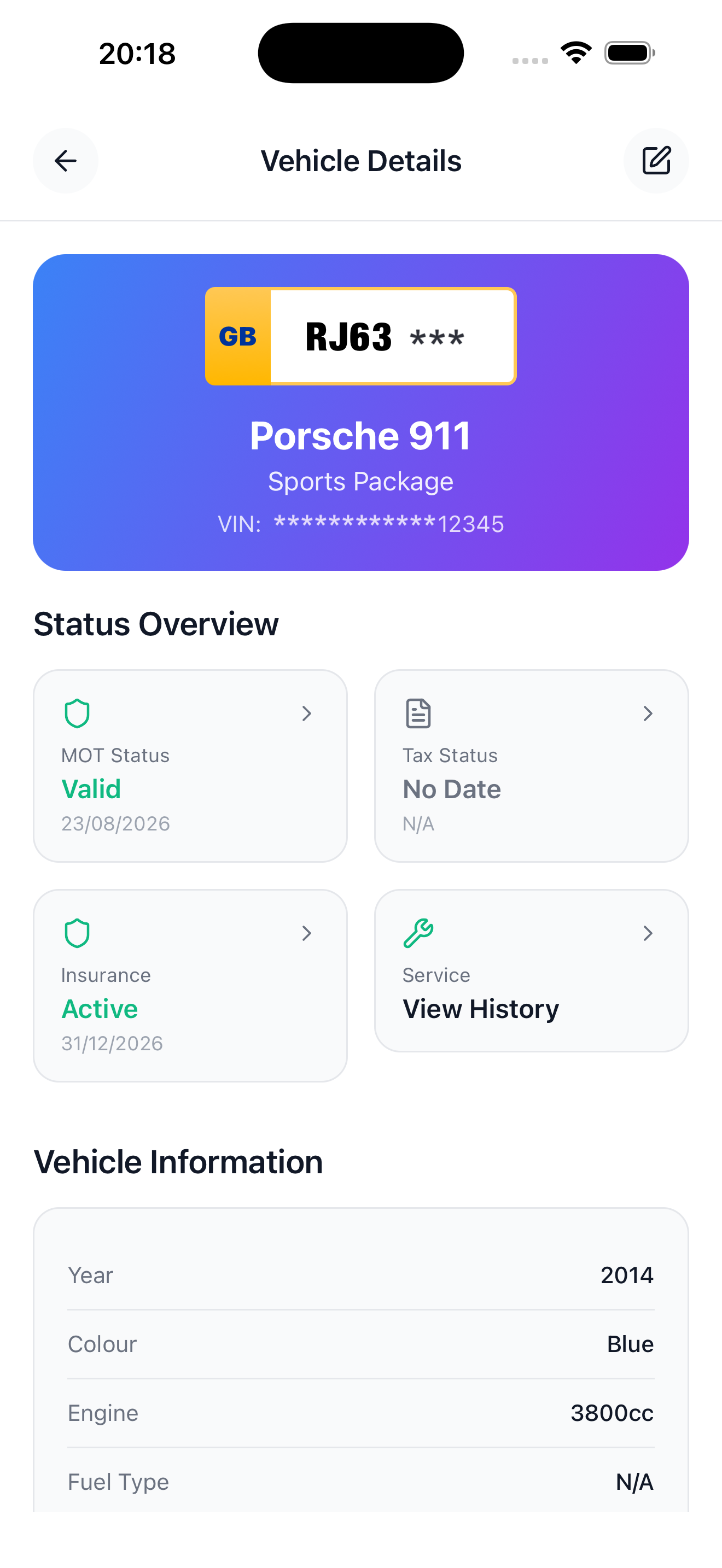Tap the Service wrench icon

418,933
